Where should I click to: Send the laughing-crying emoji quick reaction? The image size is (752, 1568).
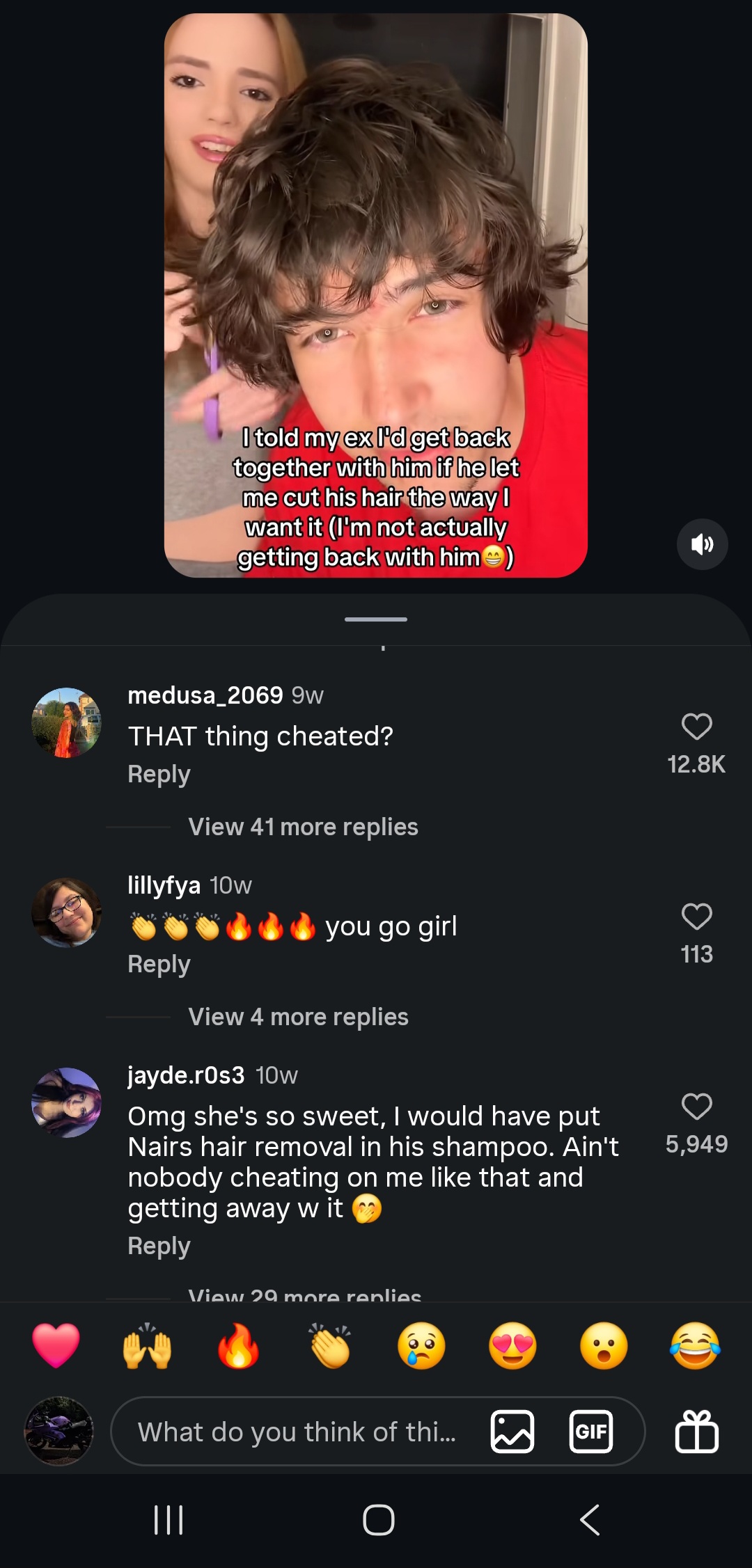click(695, 1345)
